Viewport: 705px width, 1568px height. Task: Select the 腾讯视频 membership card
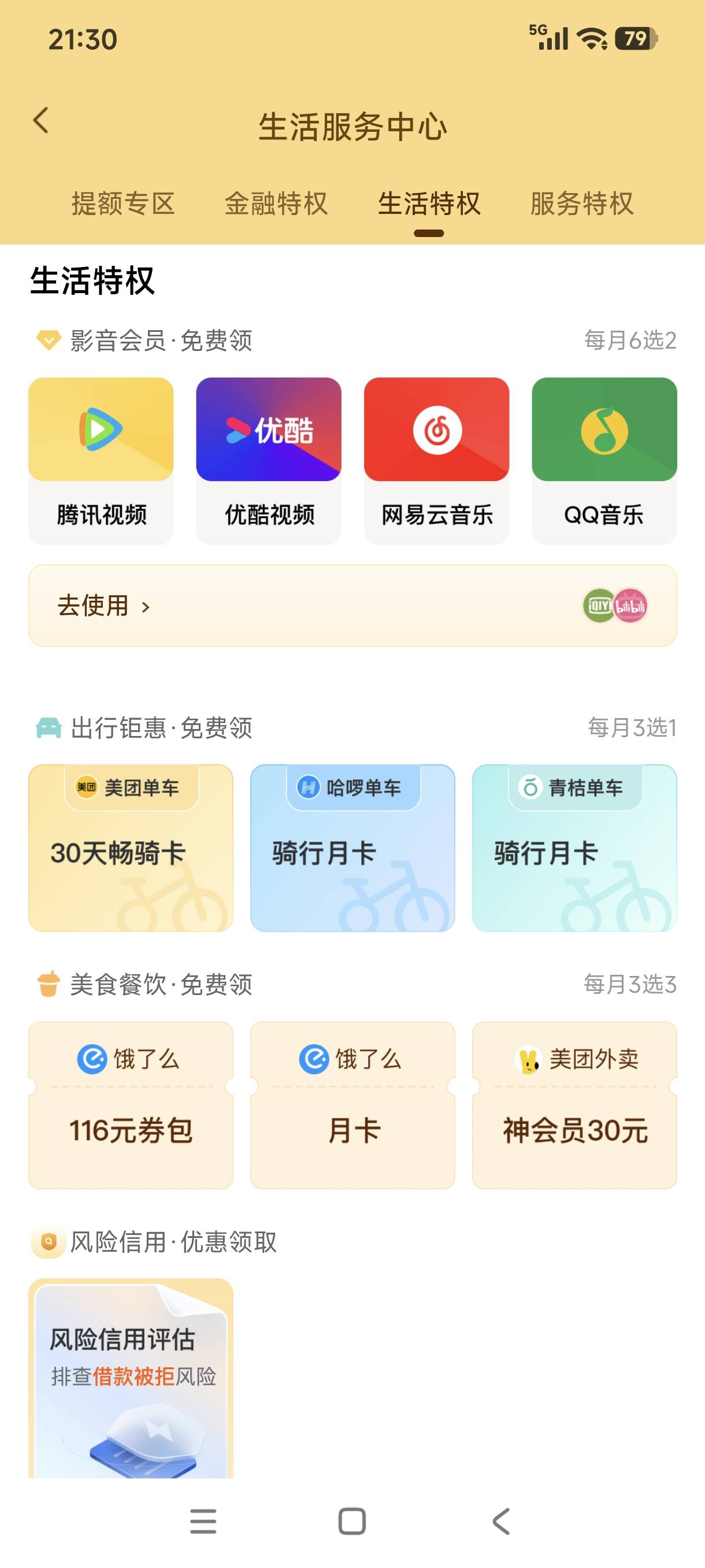(x=101, y=460)
